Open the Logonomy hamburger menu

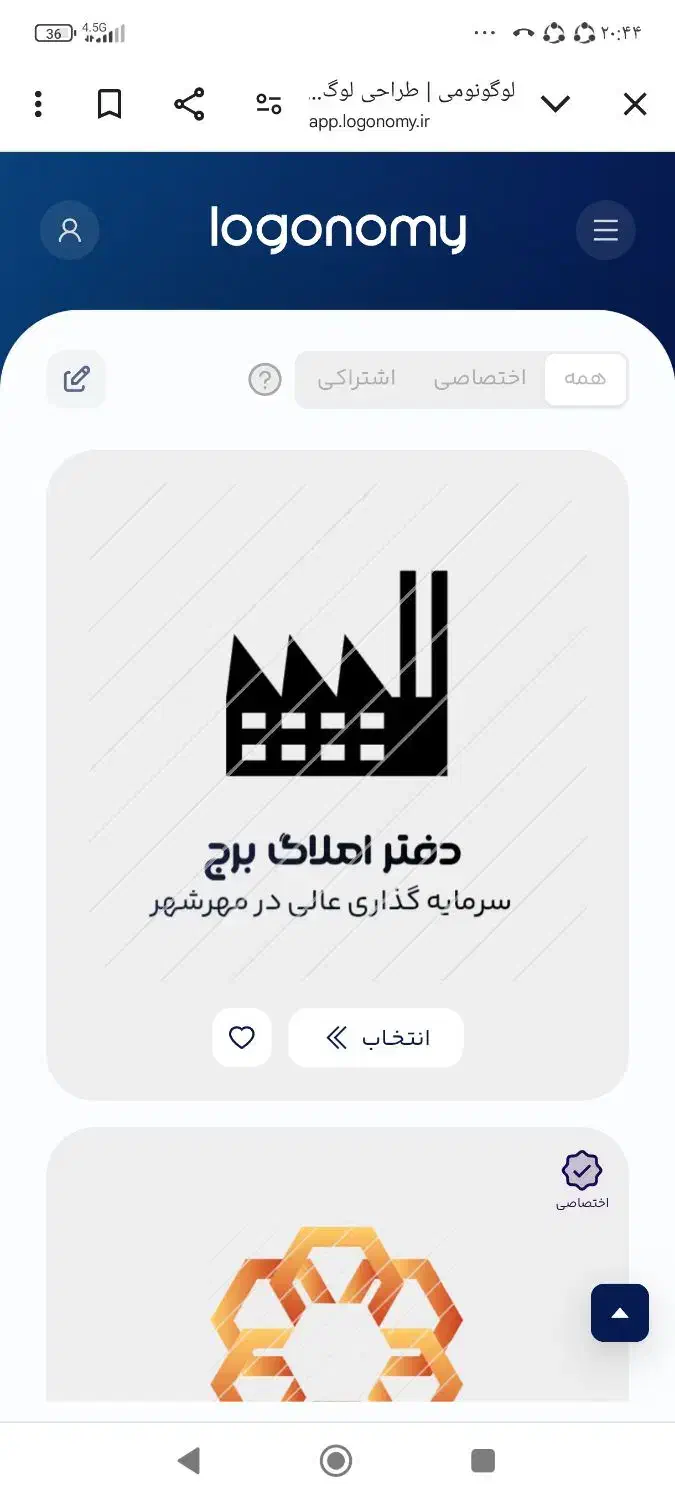click(x=606, y=231)
